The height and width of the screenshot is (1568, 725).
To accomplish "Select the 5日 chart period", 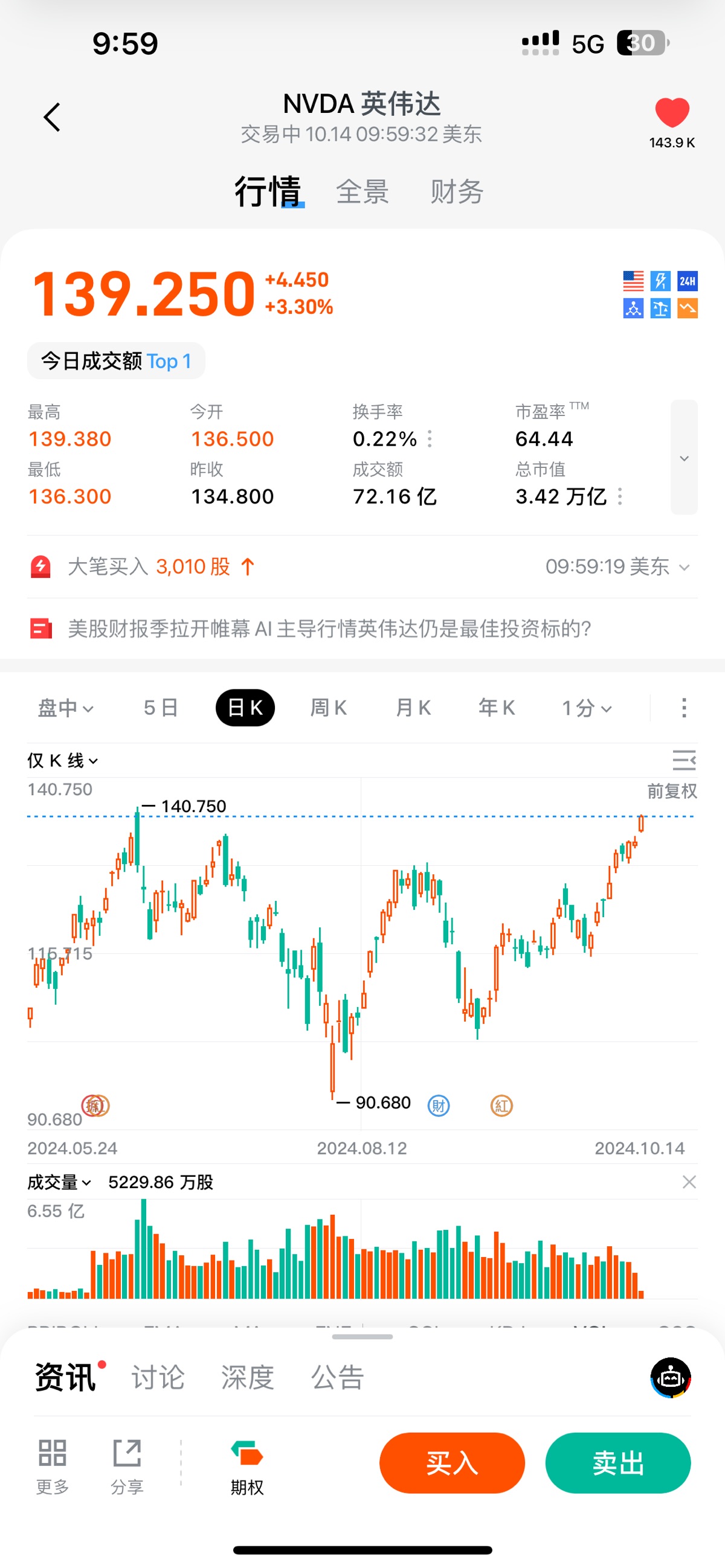I will coord(161,708).
